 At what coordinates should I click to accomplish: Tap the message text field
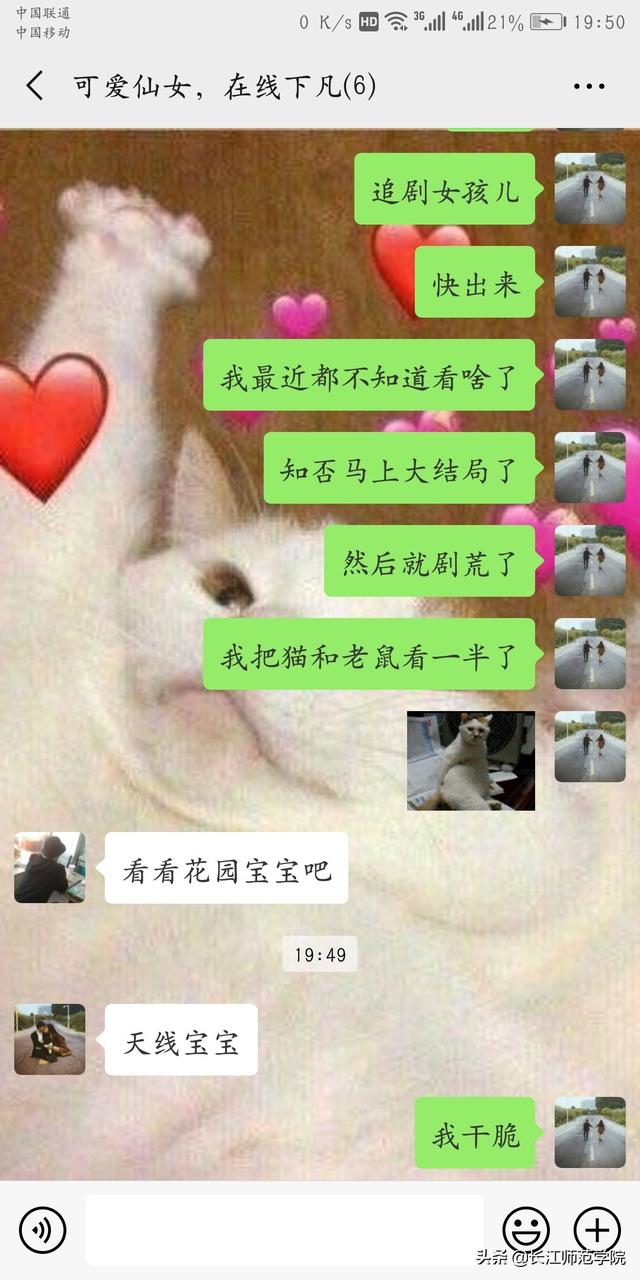(284, 1229)
